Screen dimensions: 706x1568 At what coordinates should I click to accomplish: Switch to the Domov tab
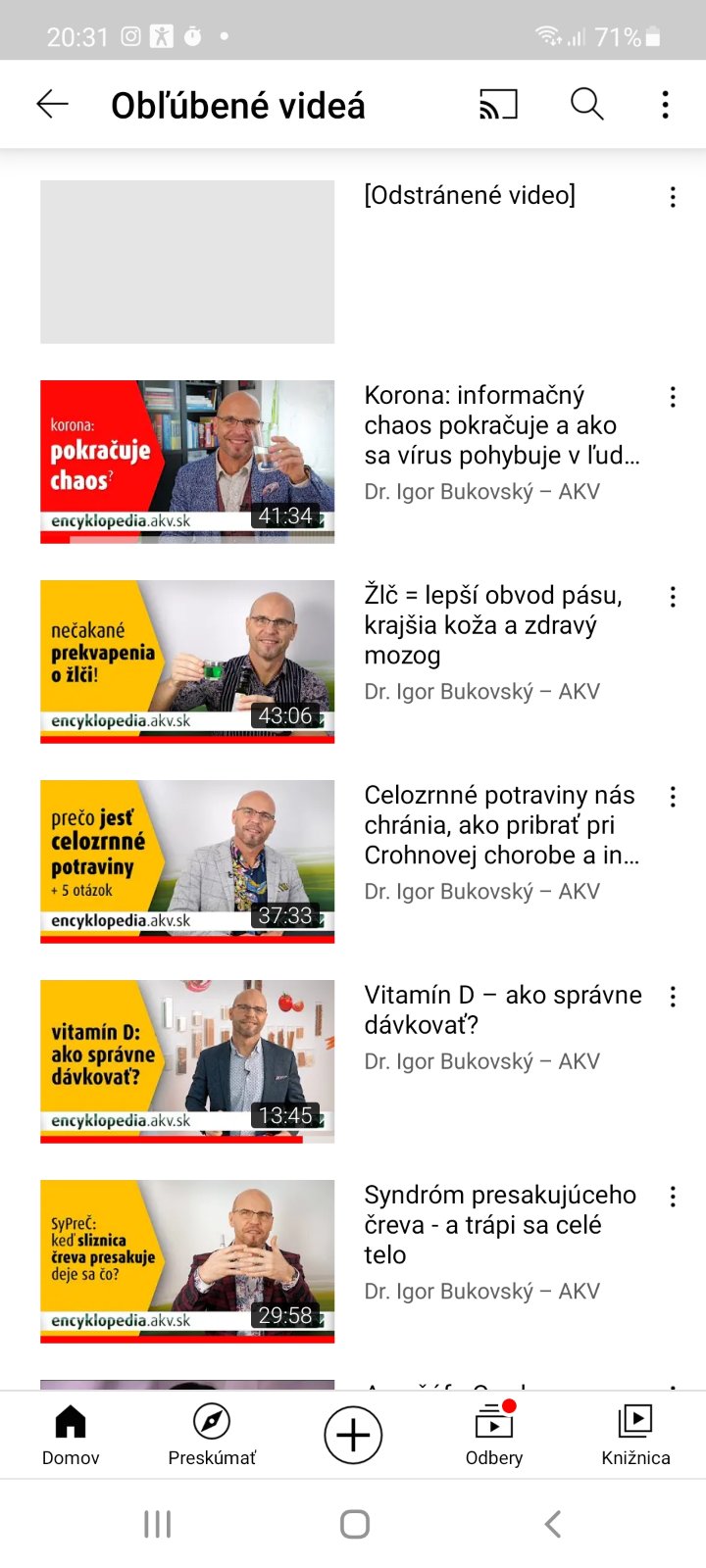(x=71, y=1434)
